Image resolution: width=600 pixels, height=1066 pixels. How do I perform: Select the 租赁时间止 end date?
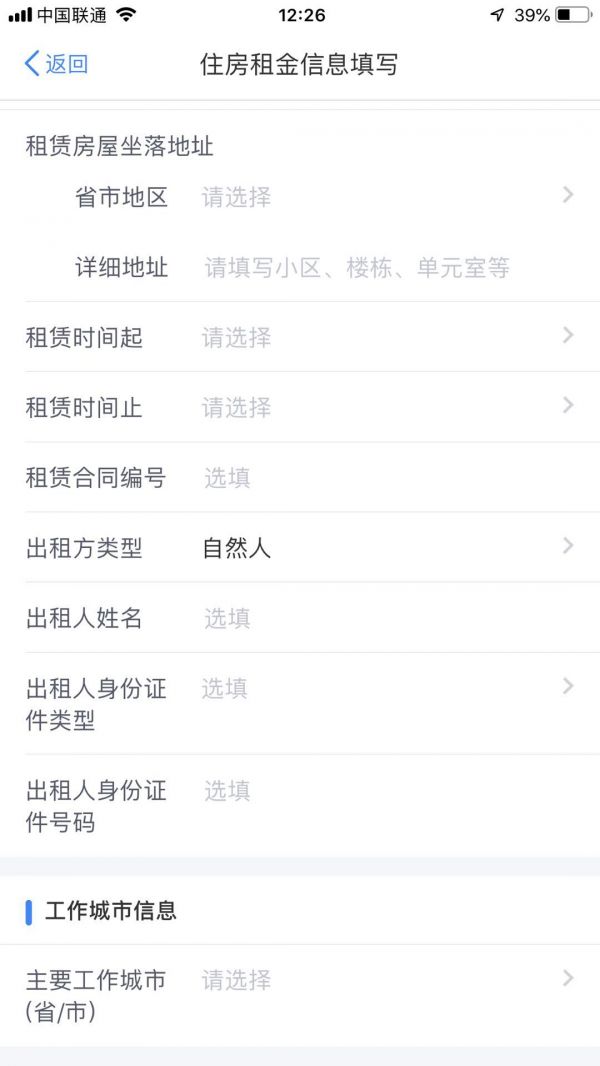385,408
